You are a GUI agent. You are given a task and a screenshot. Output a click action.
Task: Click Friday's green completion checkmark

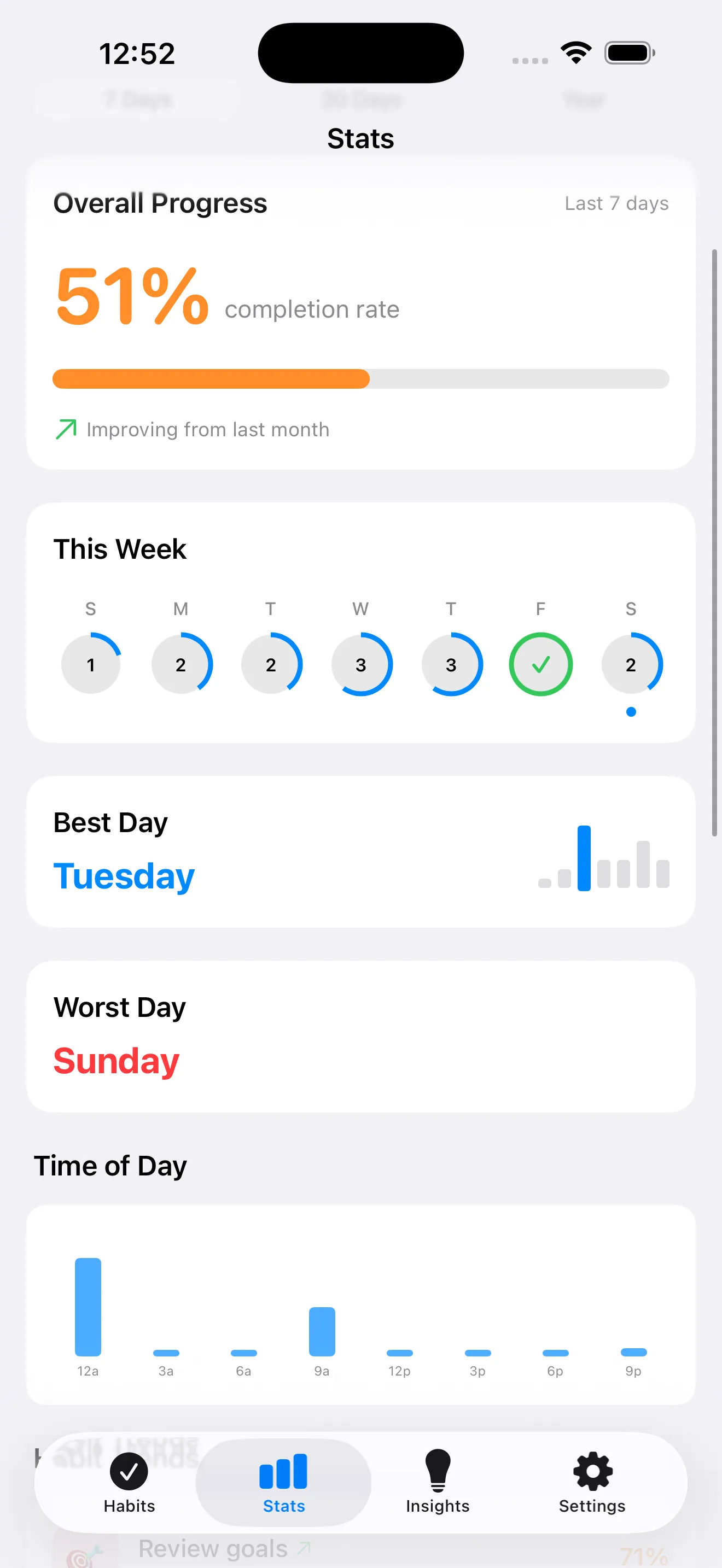point(540,664)
